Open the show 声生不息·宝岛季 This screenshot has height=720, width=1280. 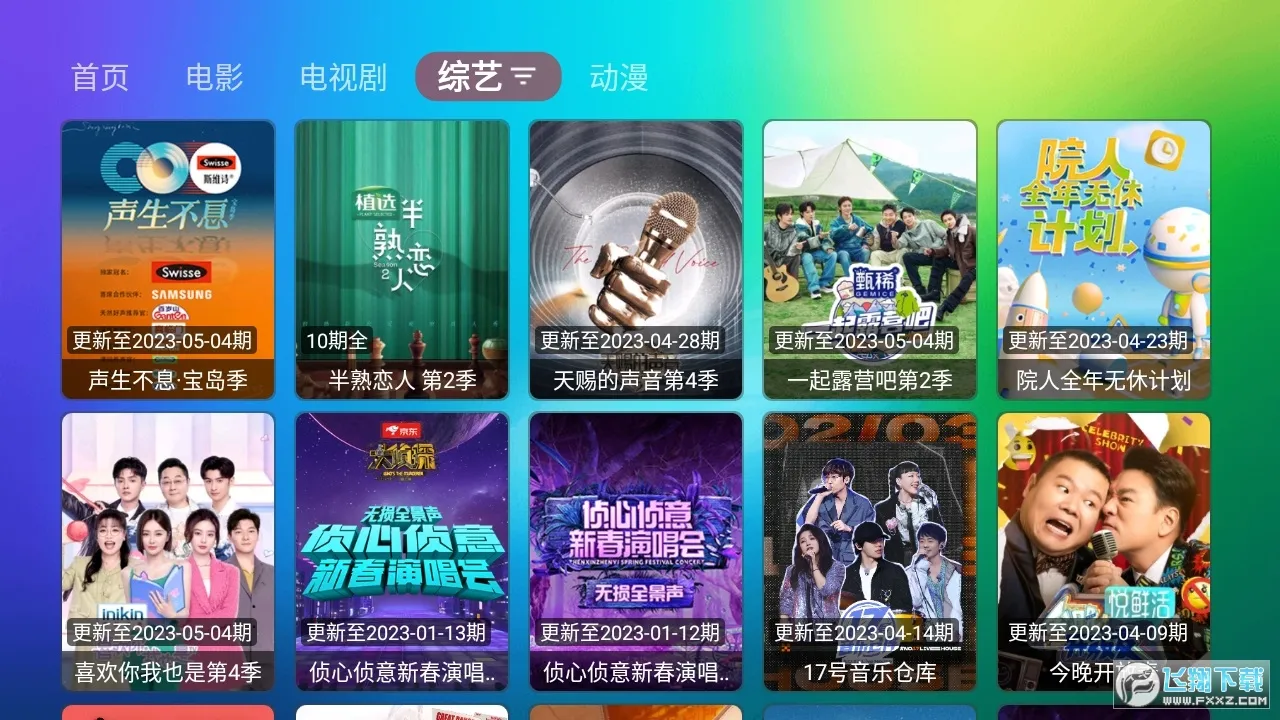click(168, 260)
